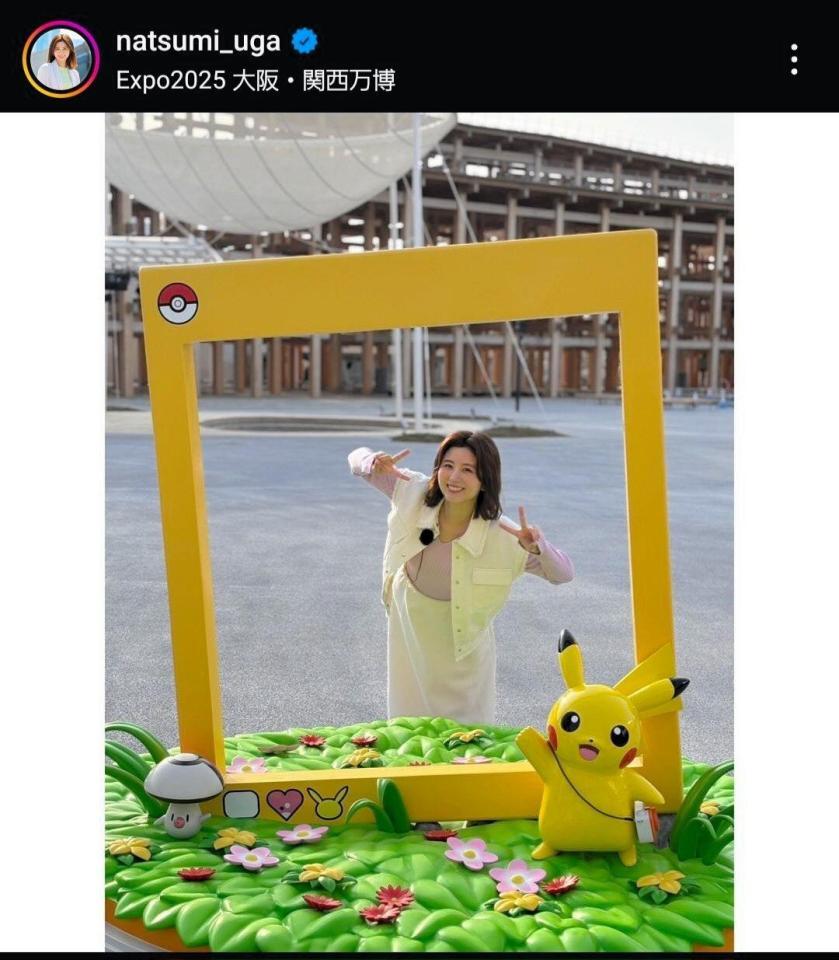Image resolution: width=839 pixels, height=960 pixels.
Task: Tap the post photo with yellow frame
Action: tap(419, 530)
